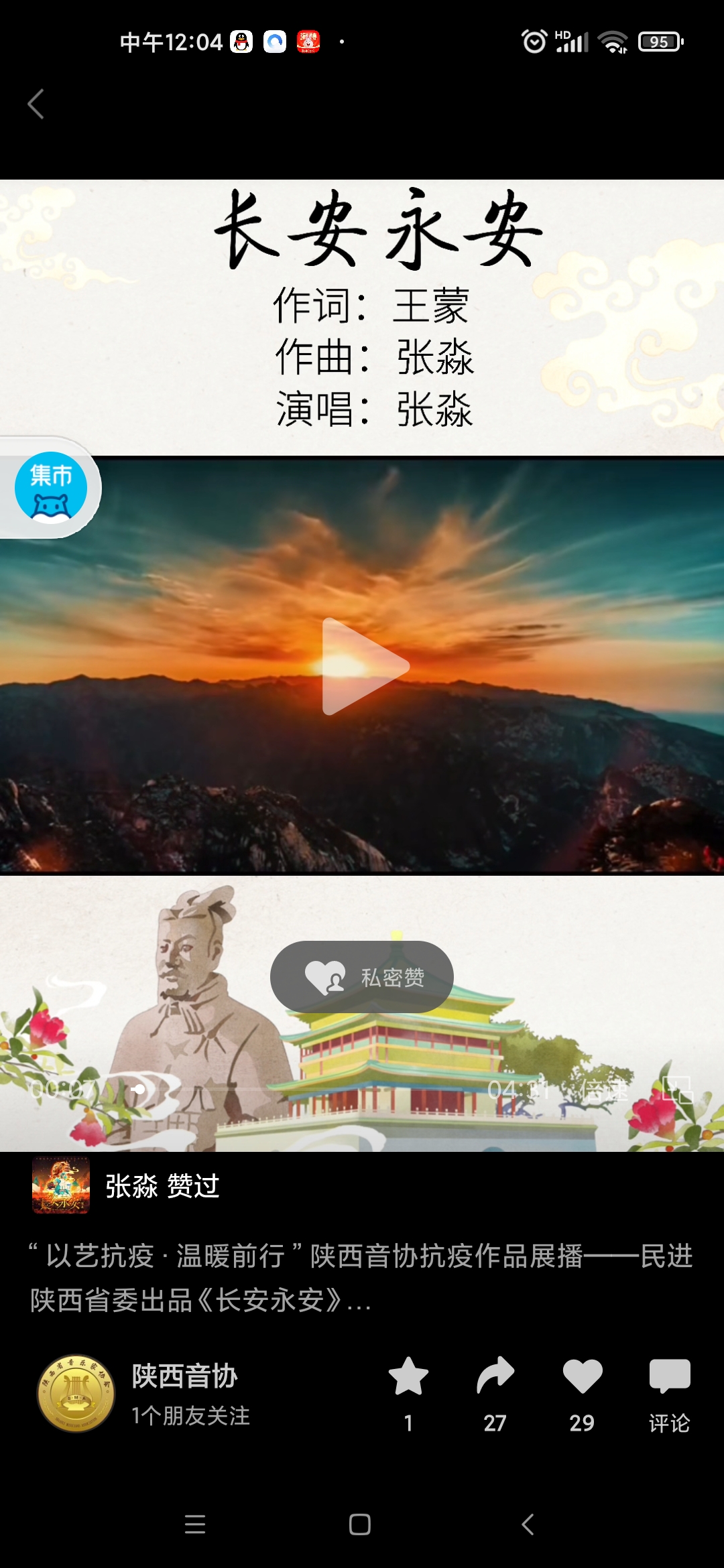This screenshot has width=724, height=1568.
Task: Tap the system home button
Action: pos(360,1524)
